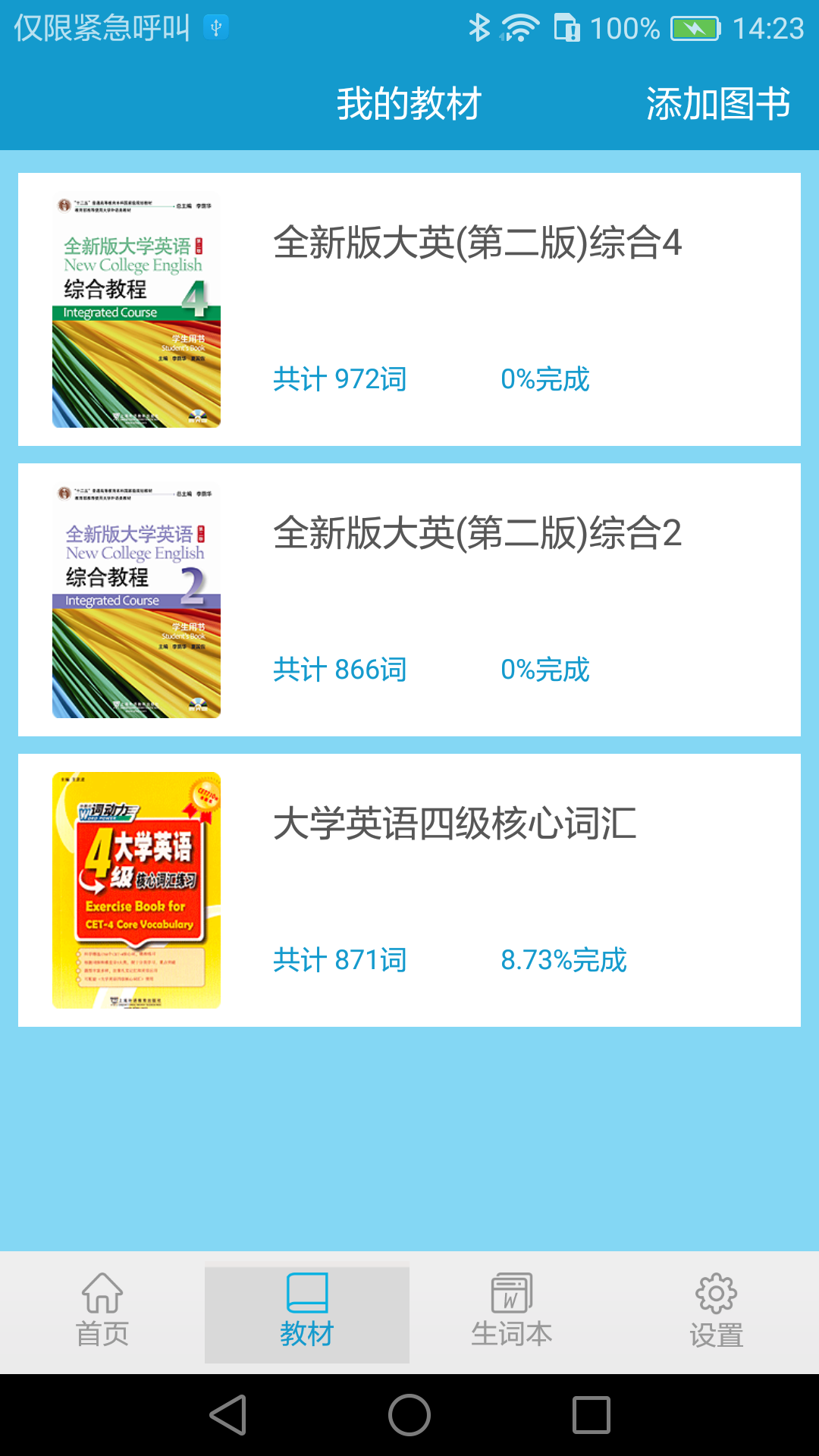
Task: Tap the 0%完成 label for 综合4
Action: click(545, 378)
